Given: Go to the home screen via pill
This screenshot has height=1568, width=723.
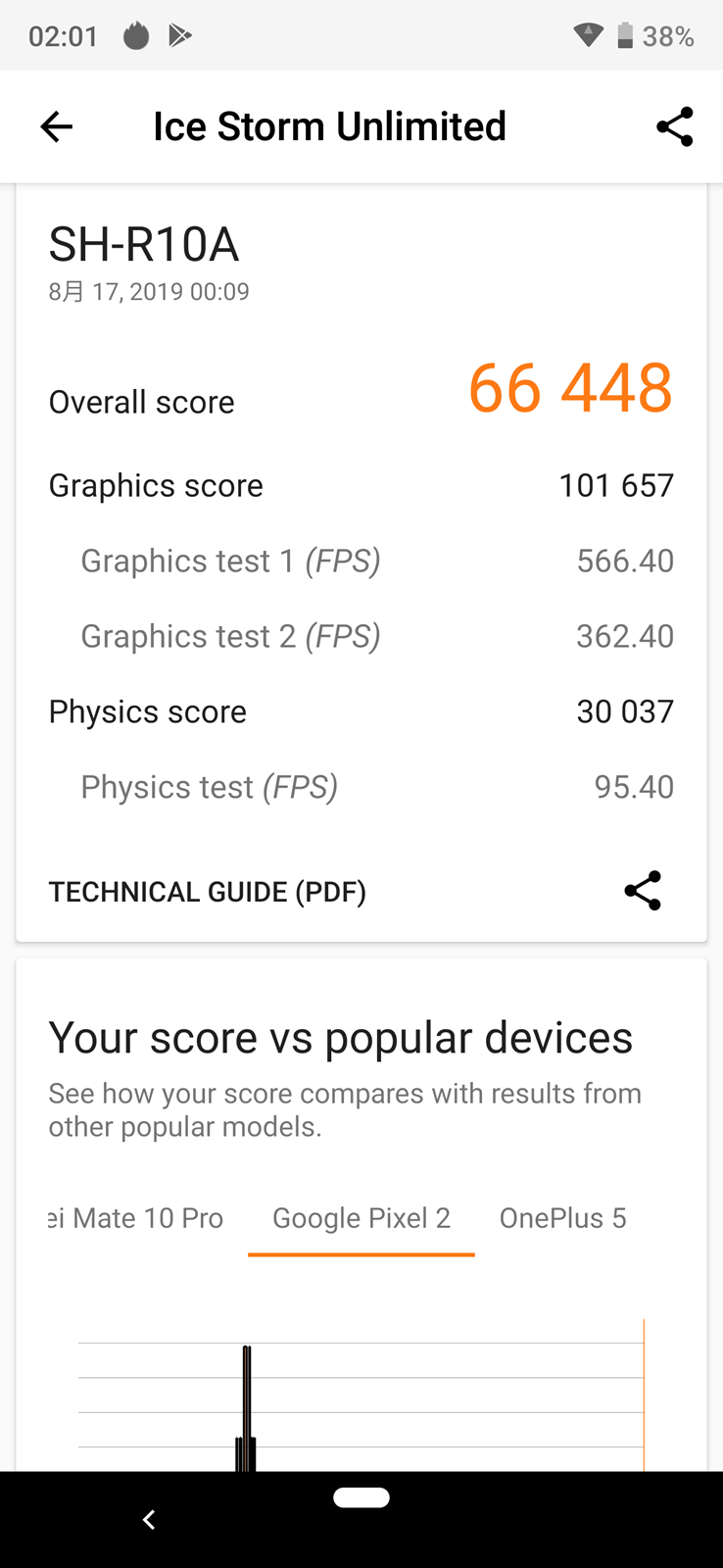Looking at the screenshot, I should point(361,1497).
